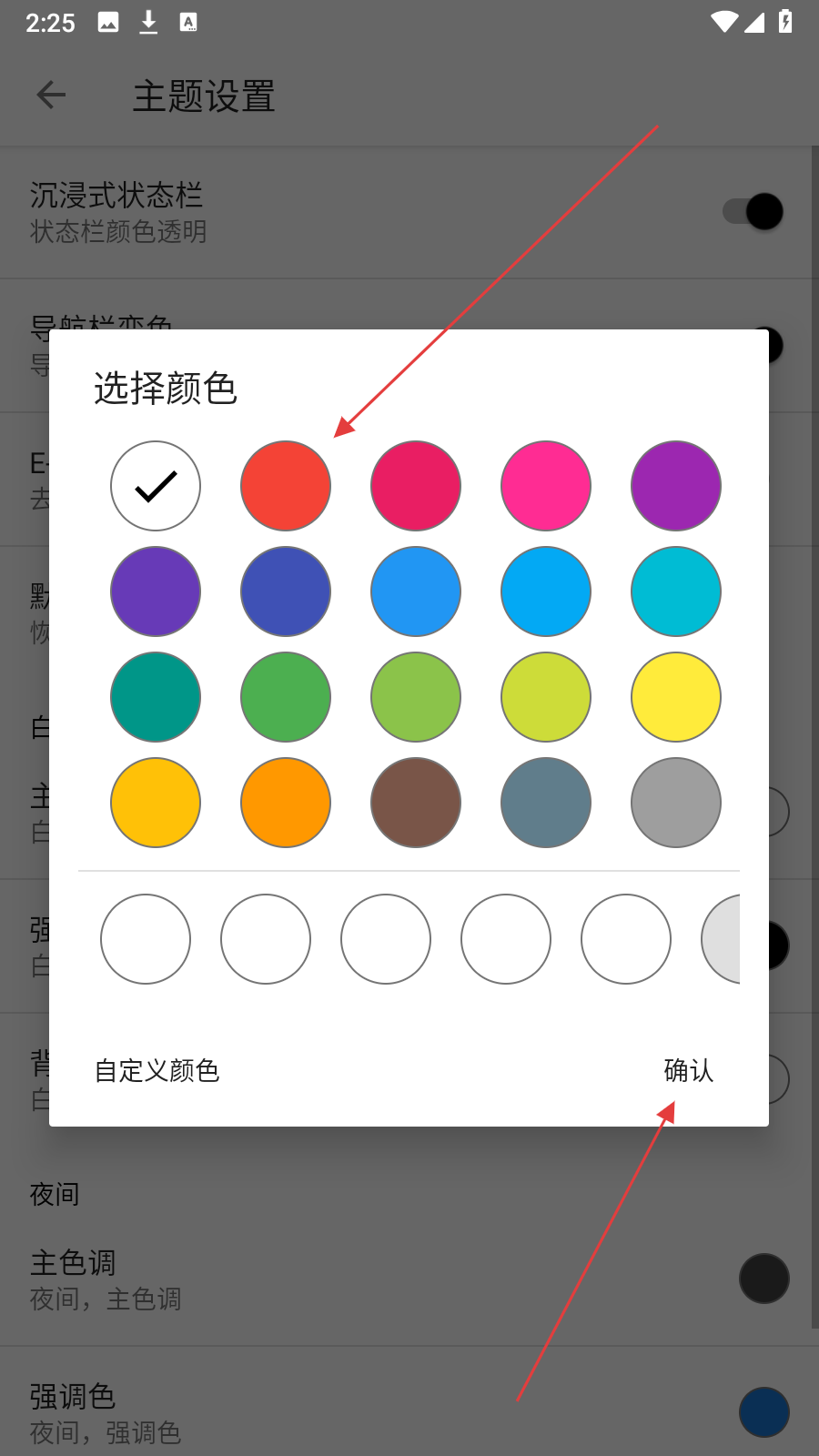This screenshot has height=1456, width=819.
Task: Pick the teal swatch
Action: (x=156, y=697)
